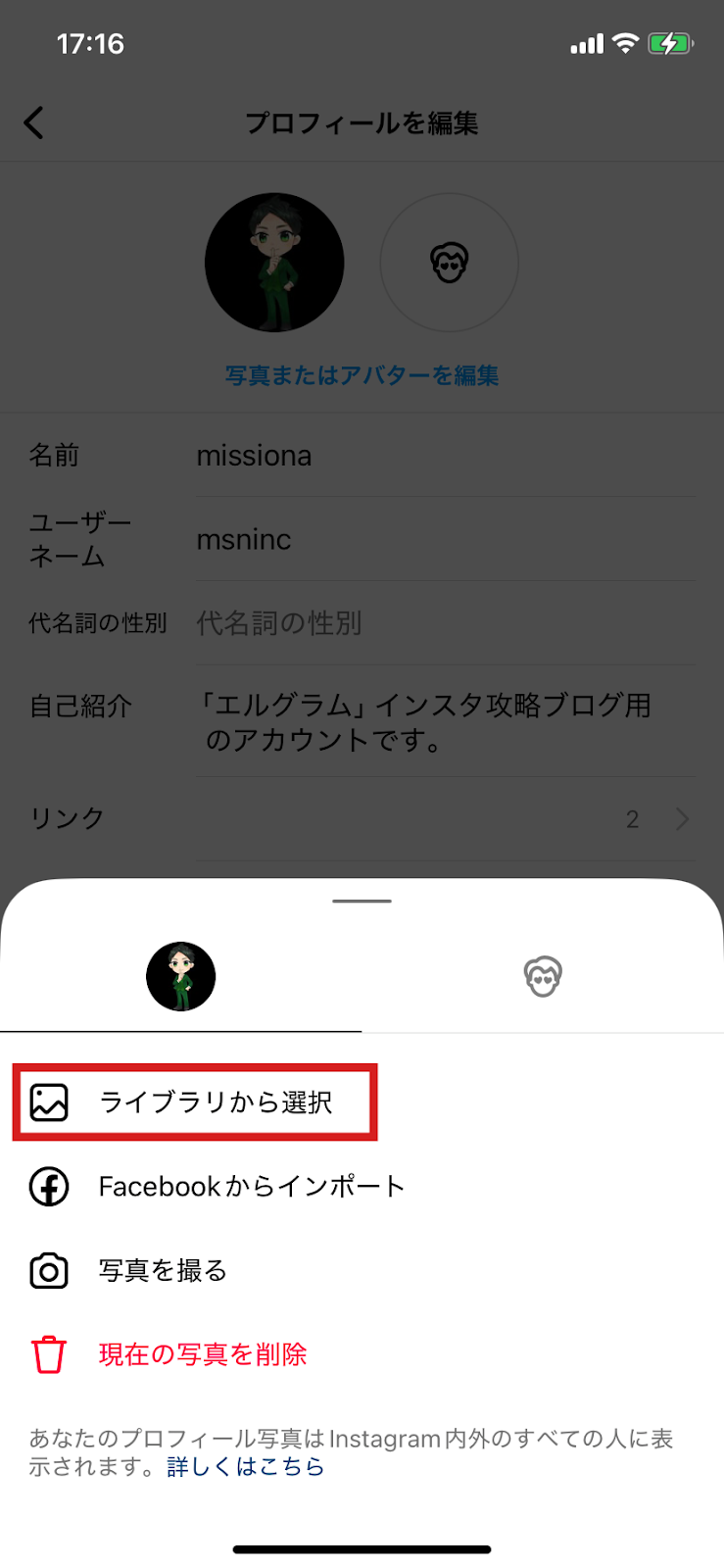Tap 写真またはアバターを編集 link

[x=362, y=375]
